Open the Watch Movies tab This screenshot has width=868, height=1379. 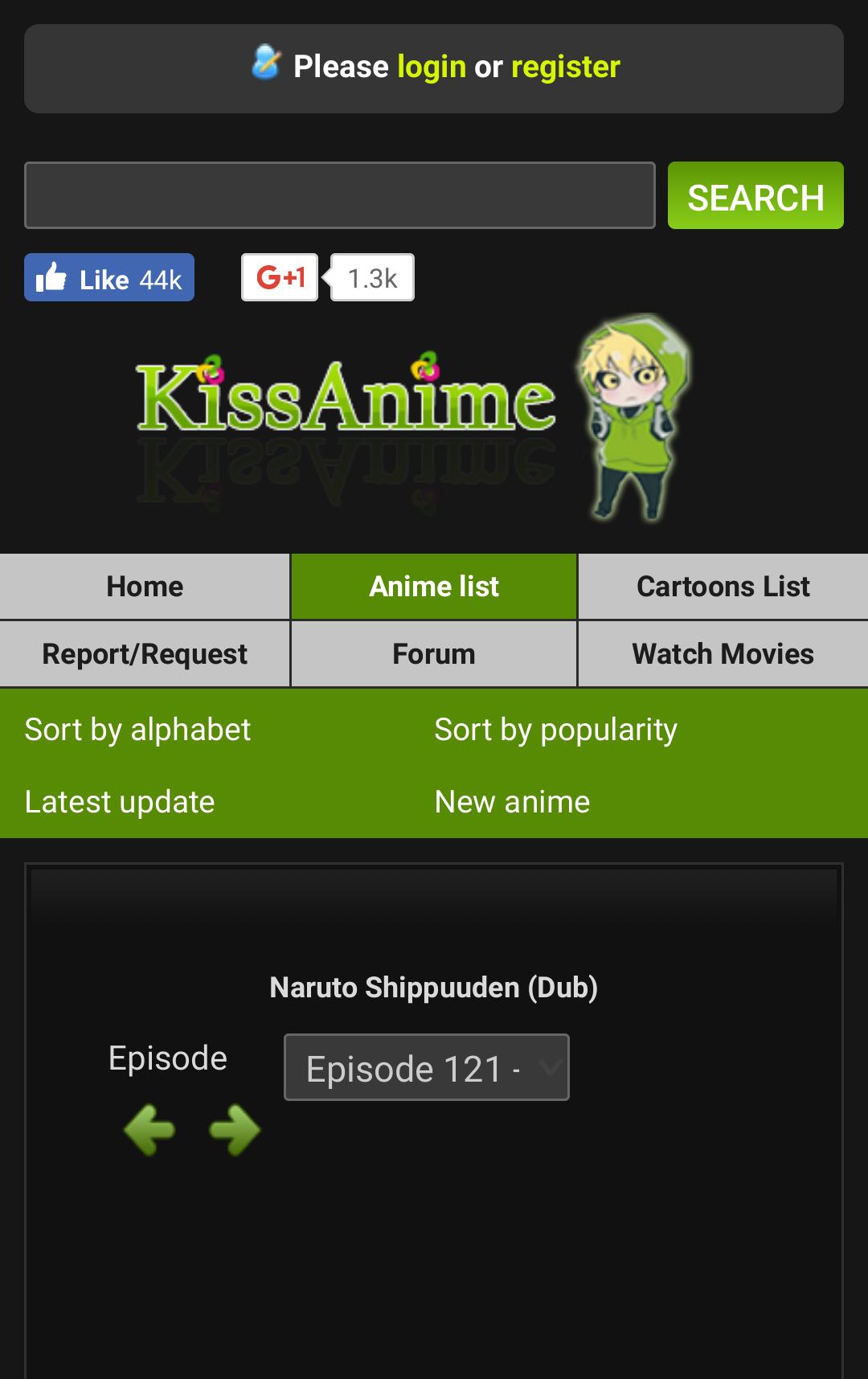(x=723, y=654)
